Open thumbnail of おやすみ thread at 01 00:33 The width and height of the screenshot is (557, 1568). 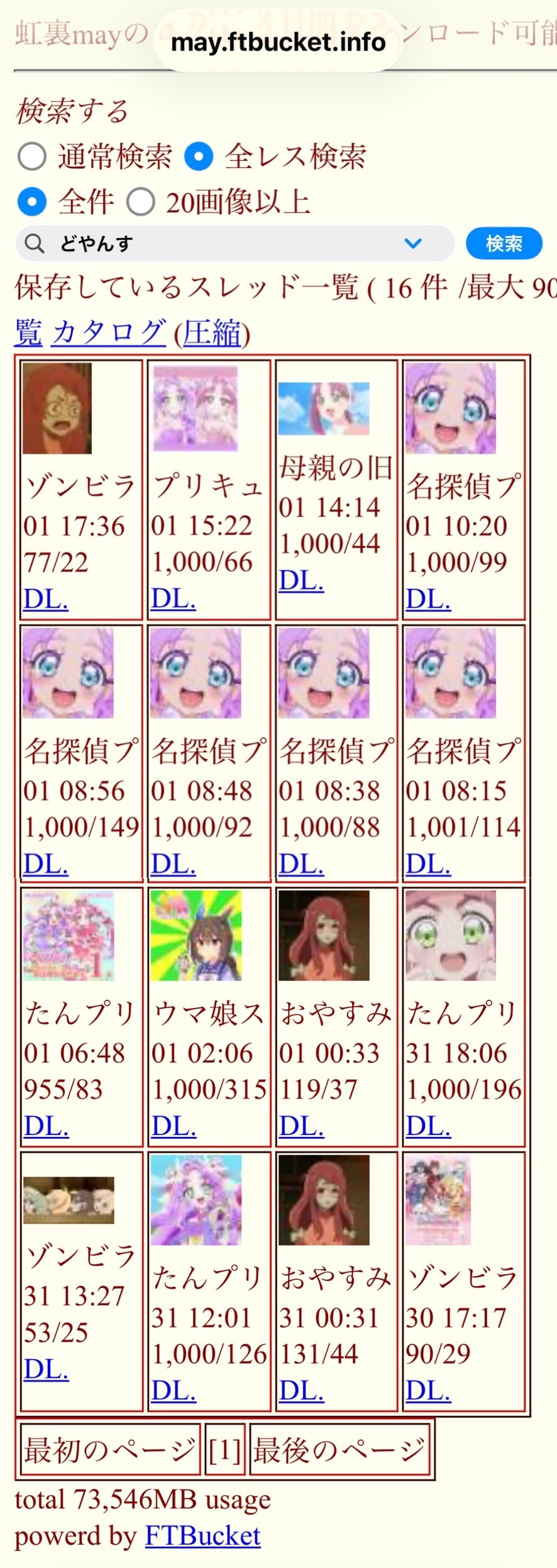coord(324,936)
